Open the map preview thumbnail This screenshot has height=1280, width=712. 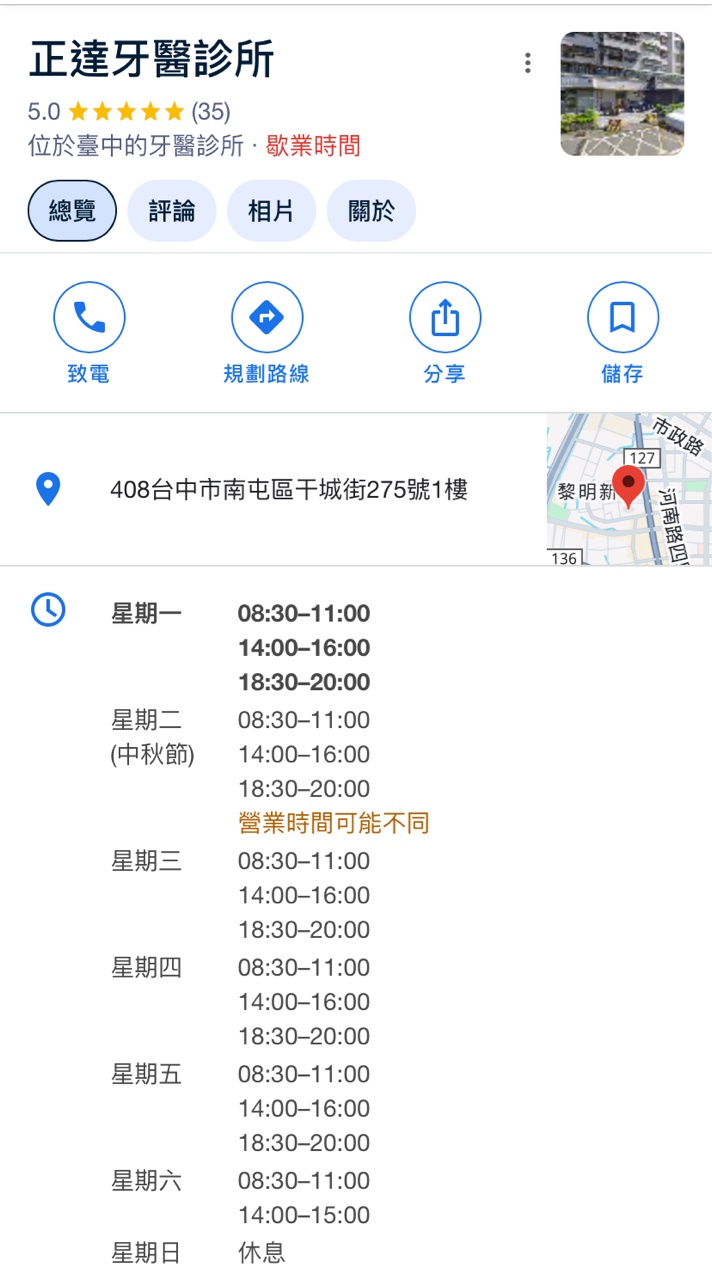click(628, 489)
